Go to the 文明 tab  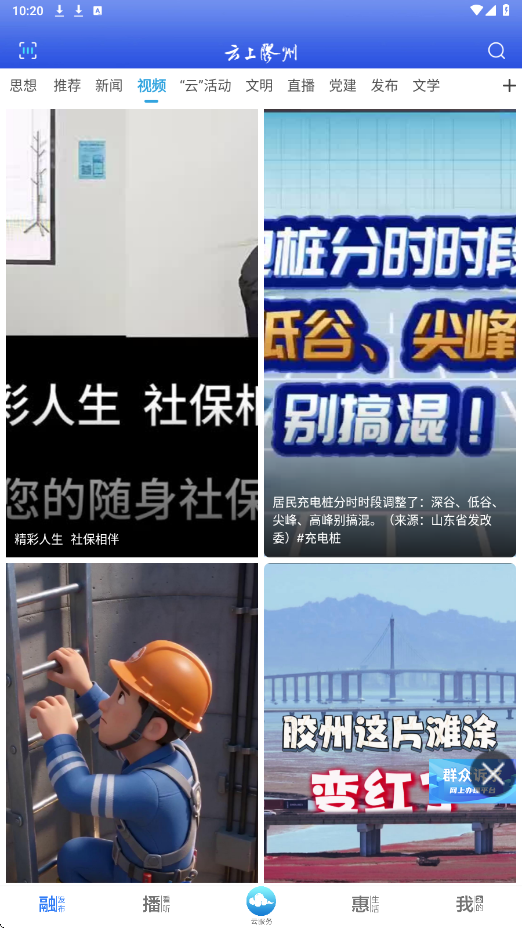click(x=259, y=86)
